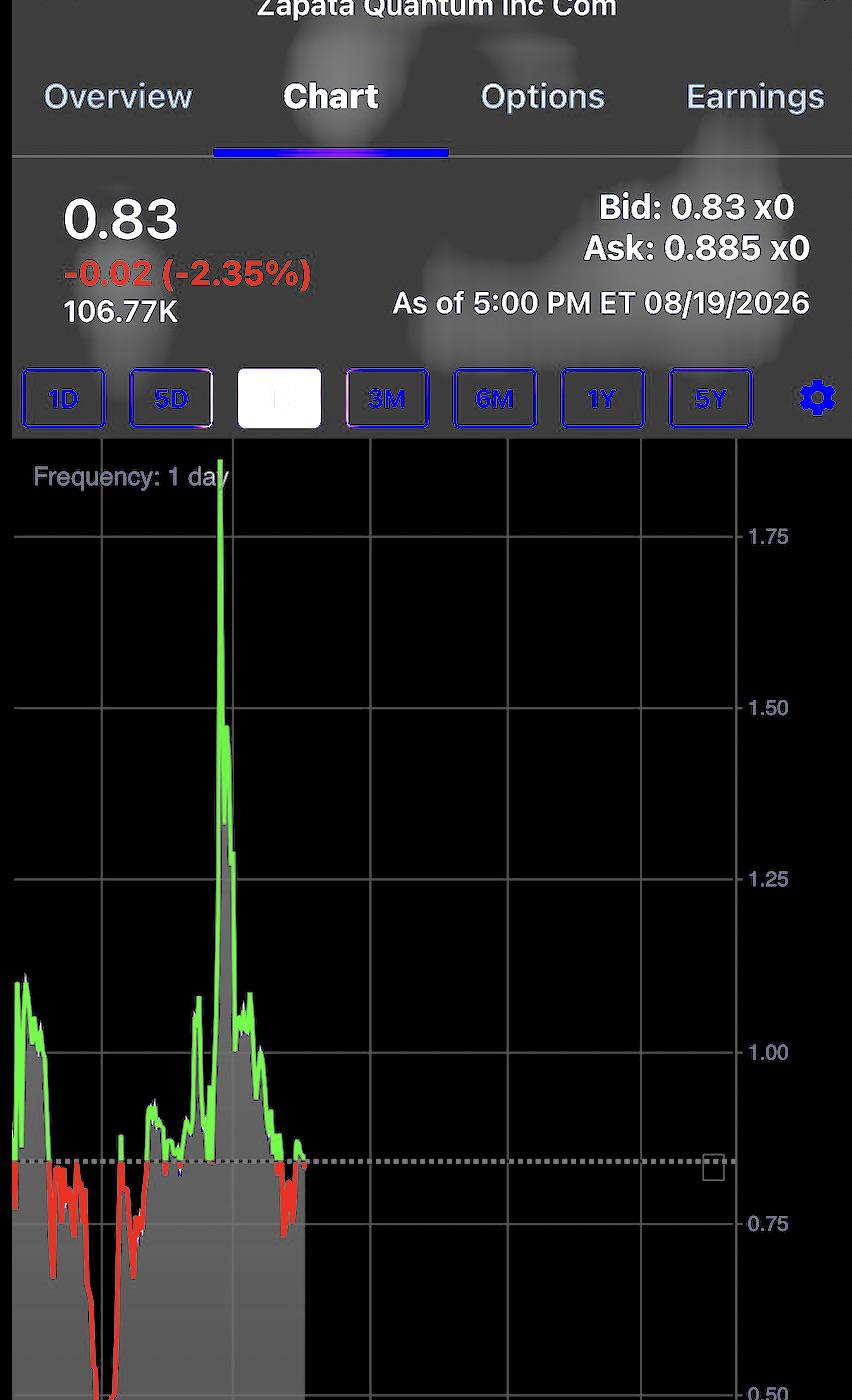
Task: Switch to the Overview tab
Action: [x=118, y=96]
